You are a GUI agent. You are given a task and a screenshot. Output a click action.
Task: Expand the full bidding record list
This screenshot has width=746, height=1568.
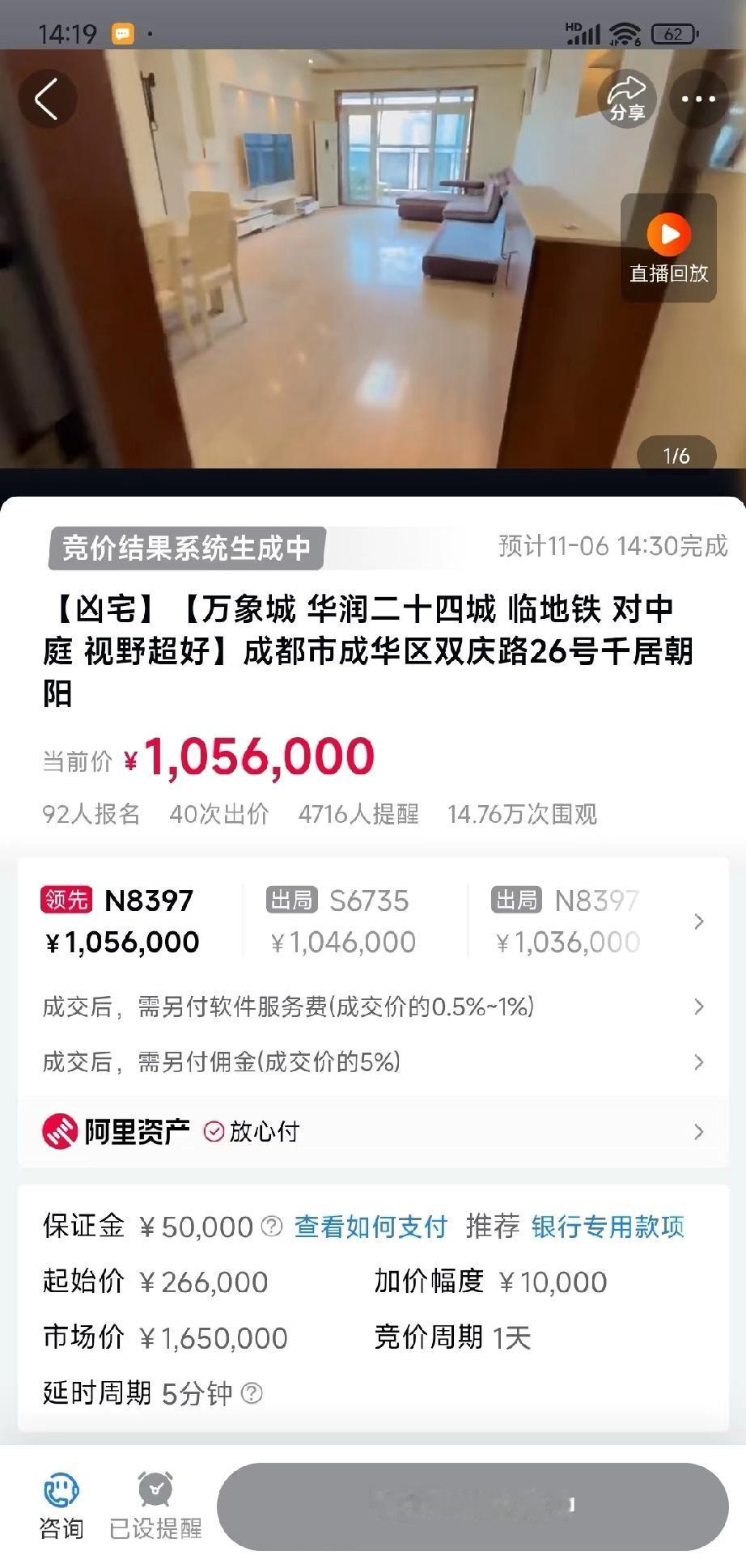point(697,921)
